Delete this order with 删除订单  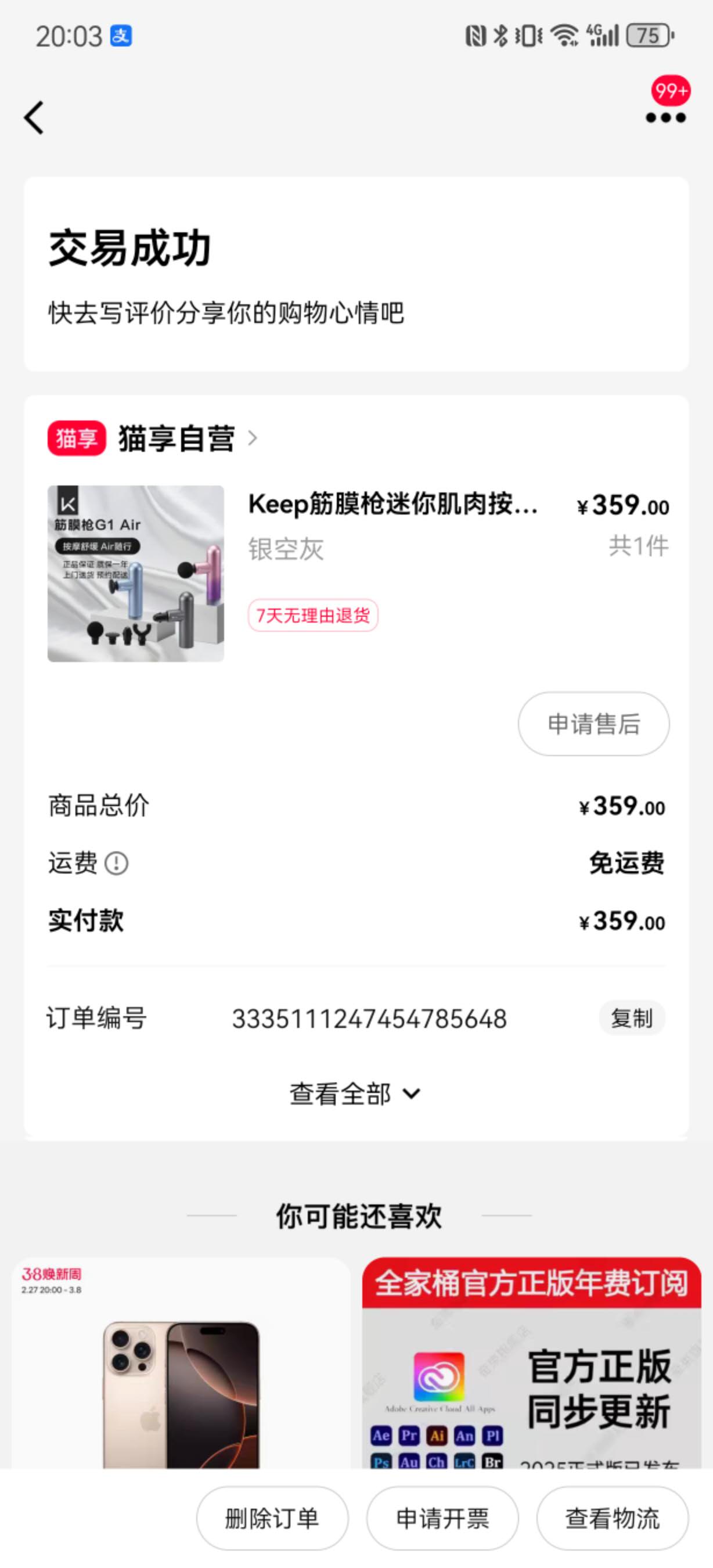tap(272, 1518)
